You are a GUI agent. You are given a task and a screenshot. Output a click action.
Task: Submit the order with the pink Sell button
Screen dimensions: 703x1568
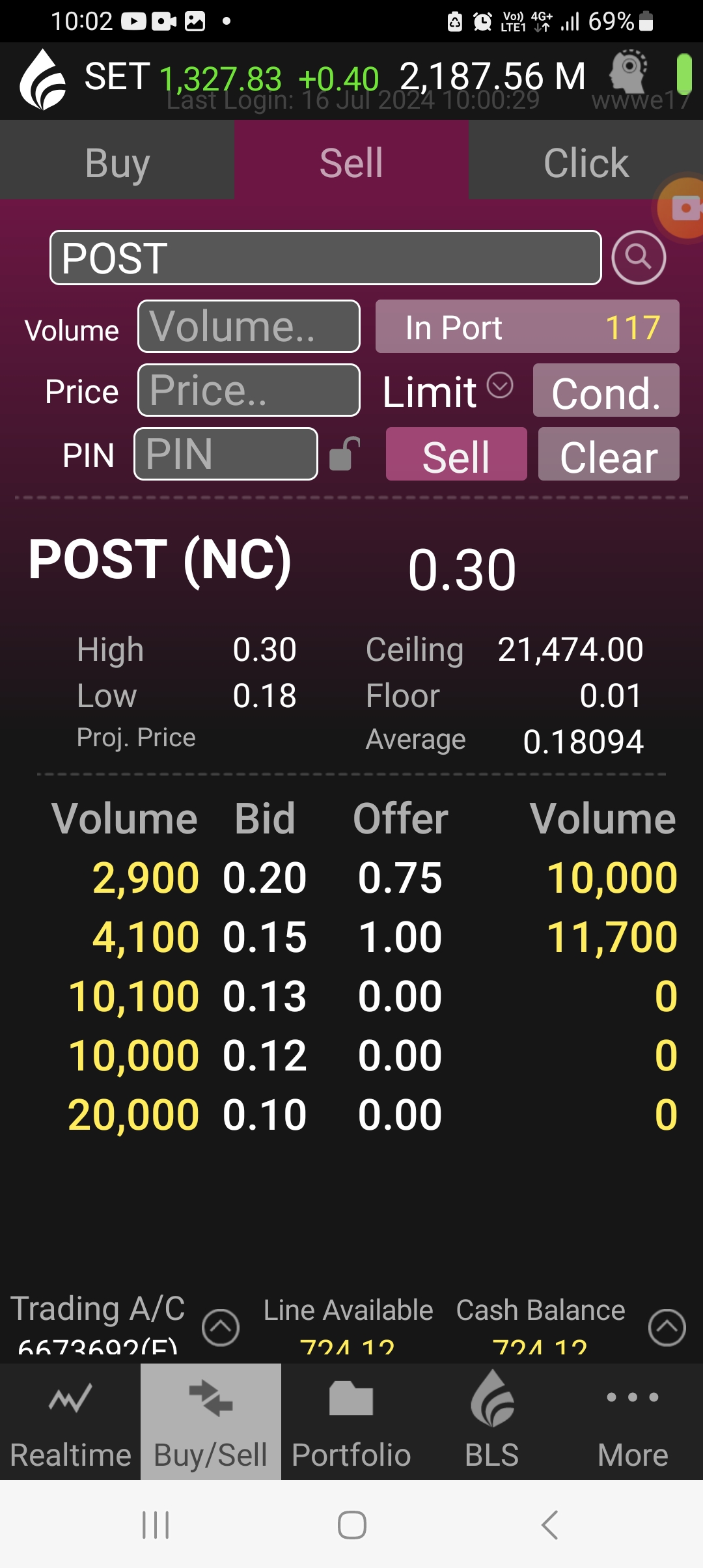pos(456,454)
